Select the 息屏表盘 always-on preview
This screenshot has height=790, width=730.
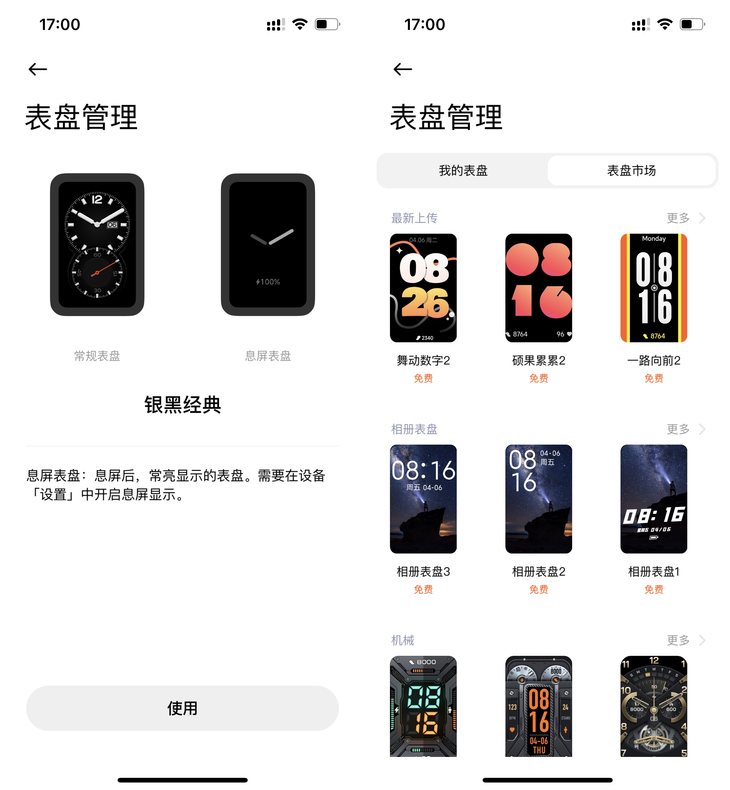tap(268, 245)
